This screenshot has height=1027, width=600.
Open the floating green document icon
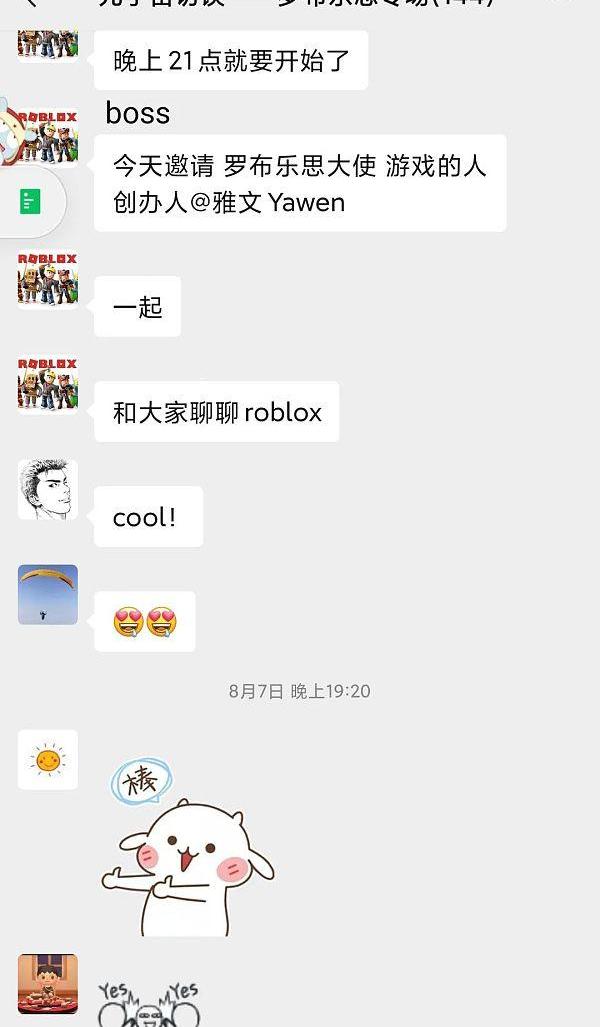coord(30,203)
